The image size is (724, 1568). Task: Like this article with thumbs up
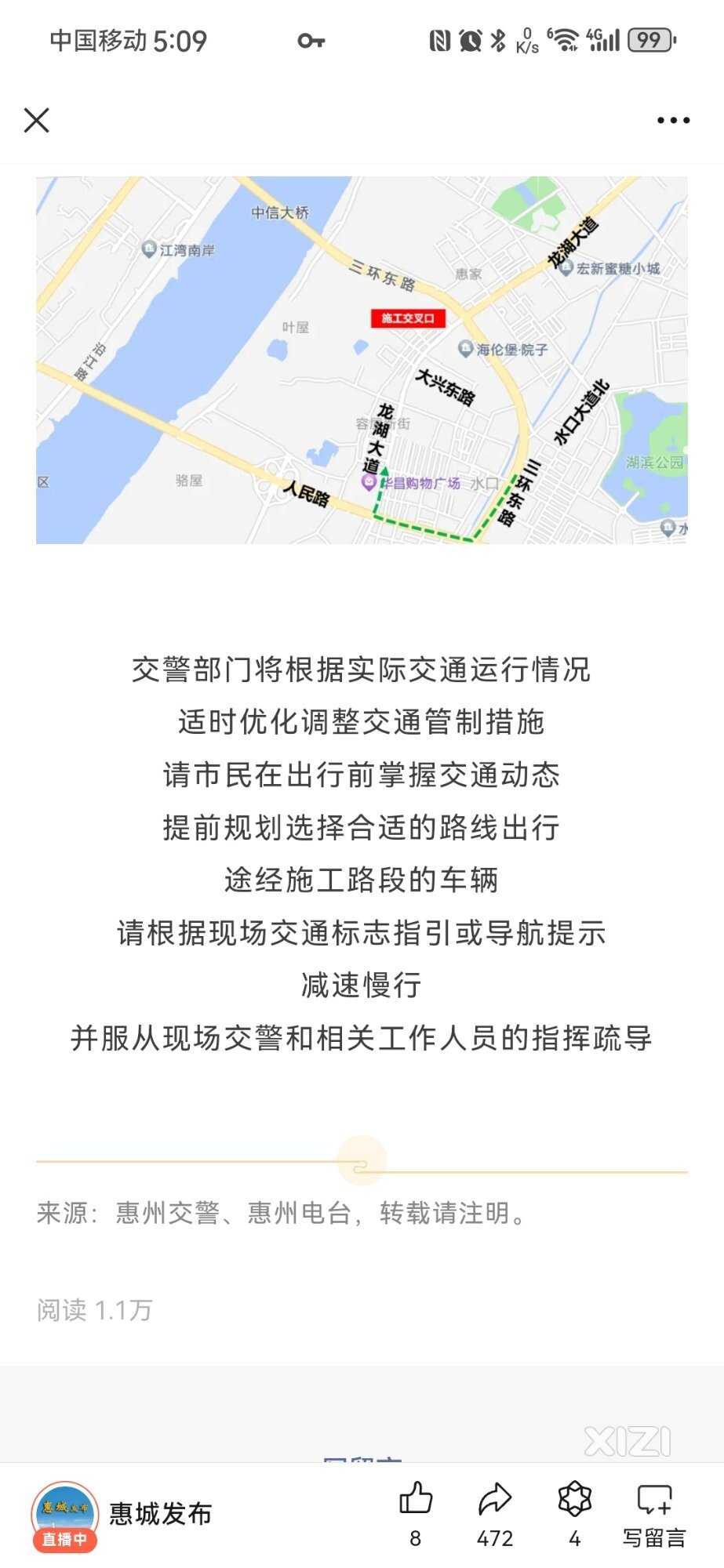pyautogui.click(x=416, y=1514)
